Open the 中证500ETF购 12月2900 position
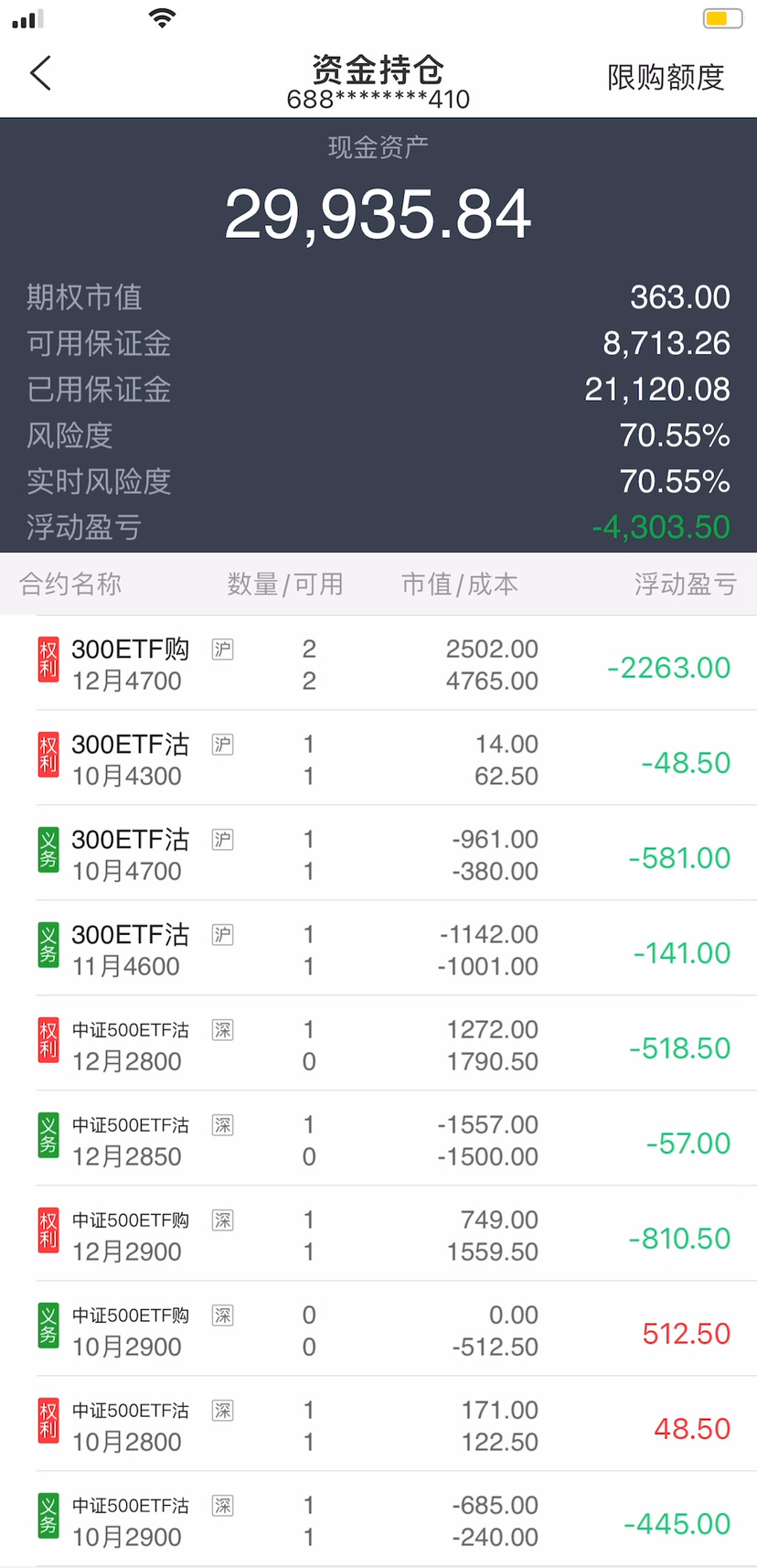The image size is (757, 1568). pos(378,1234)
